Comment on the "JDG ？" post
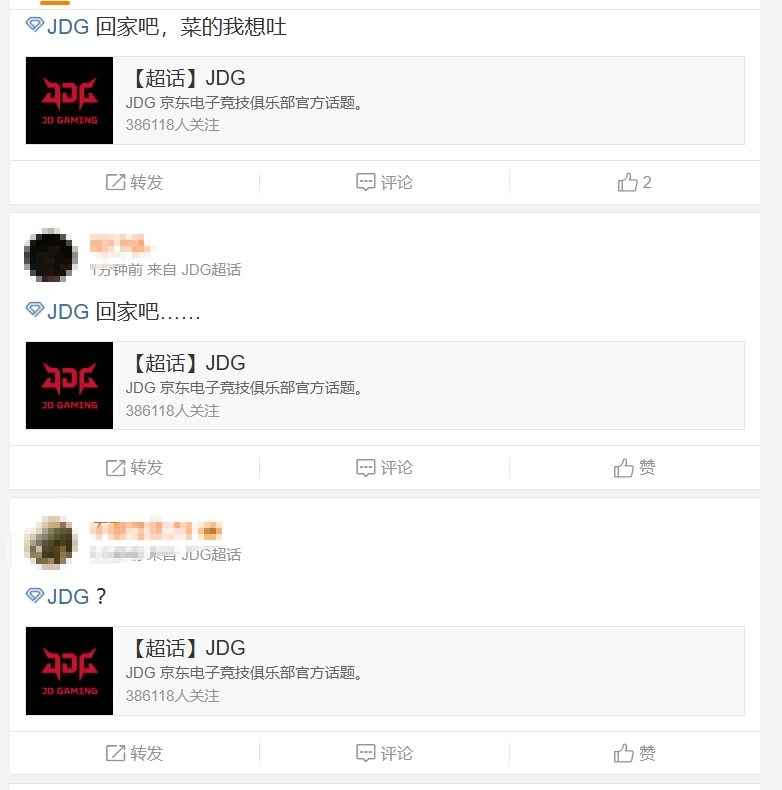Image resolution: width=782 pixels, height=790 pixels. point(384,753)
